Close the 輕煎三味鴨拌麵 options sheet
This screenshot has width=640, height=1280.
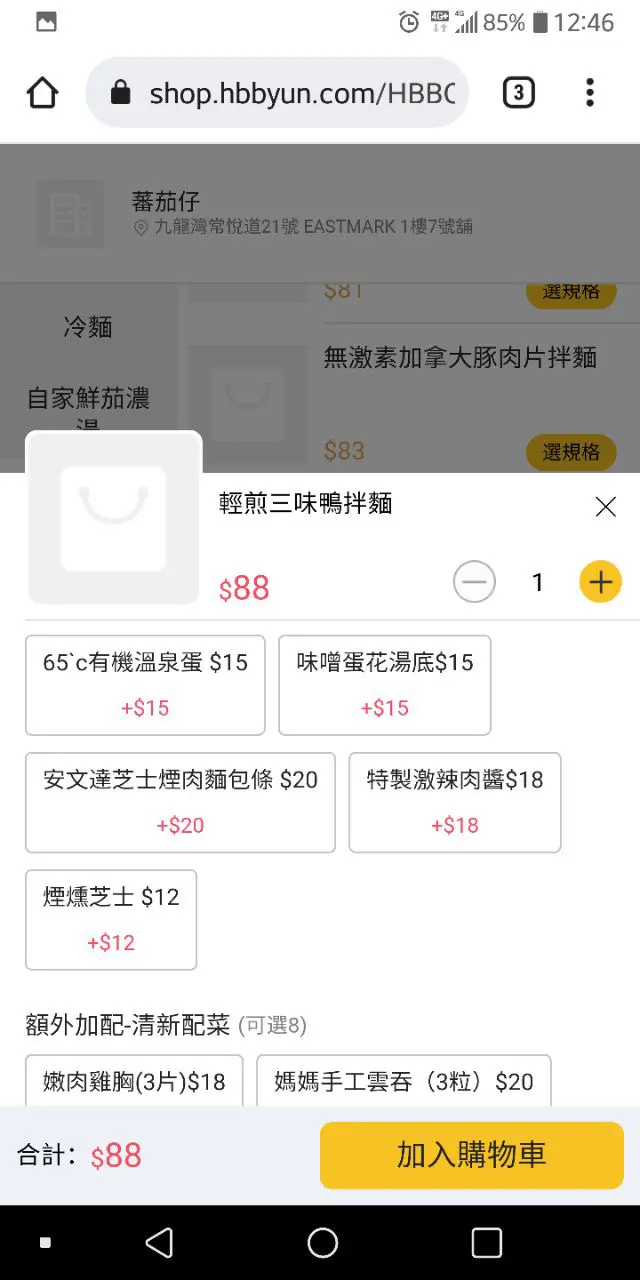click(605, 507)
